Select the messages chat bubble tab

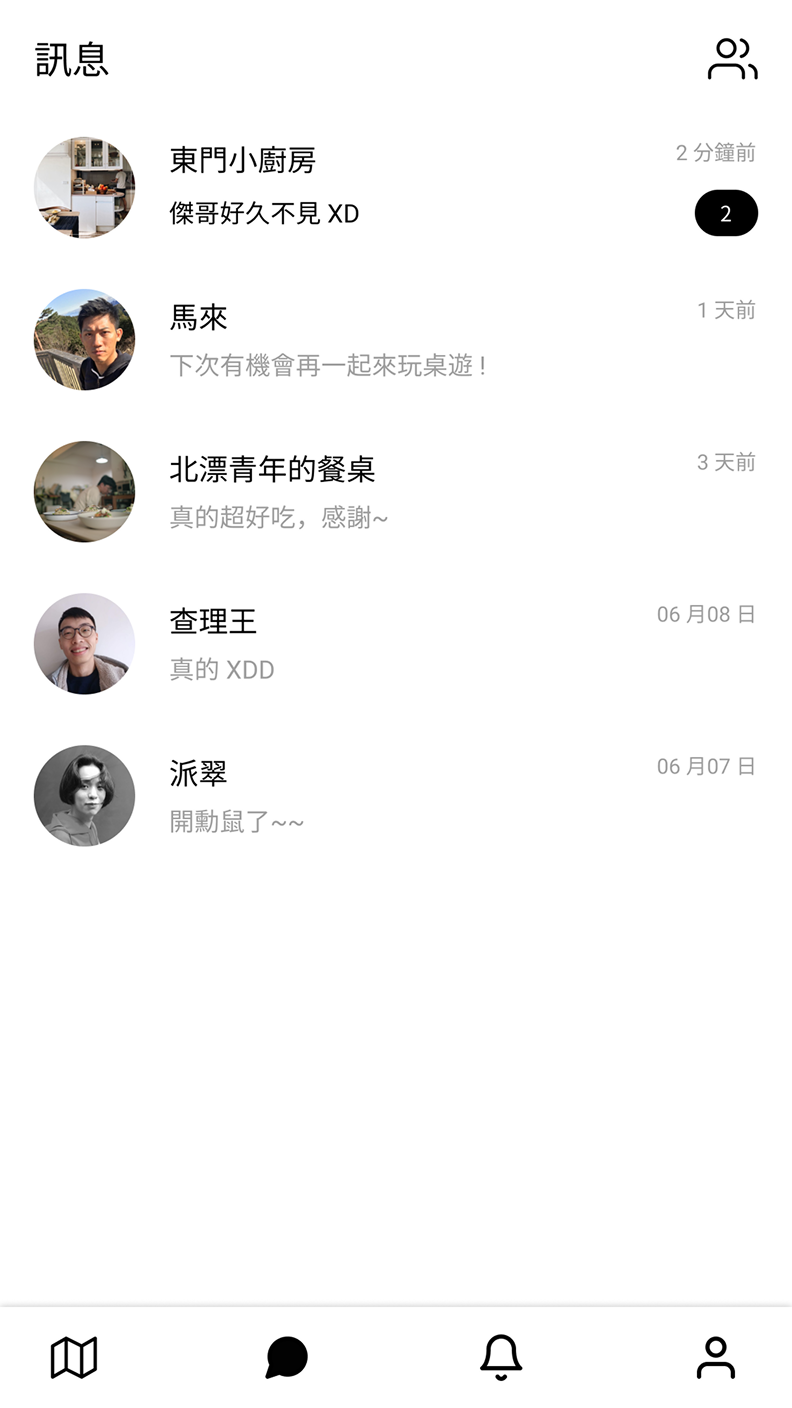point(287,1358)
